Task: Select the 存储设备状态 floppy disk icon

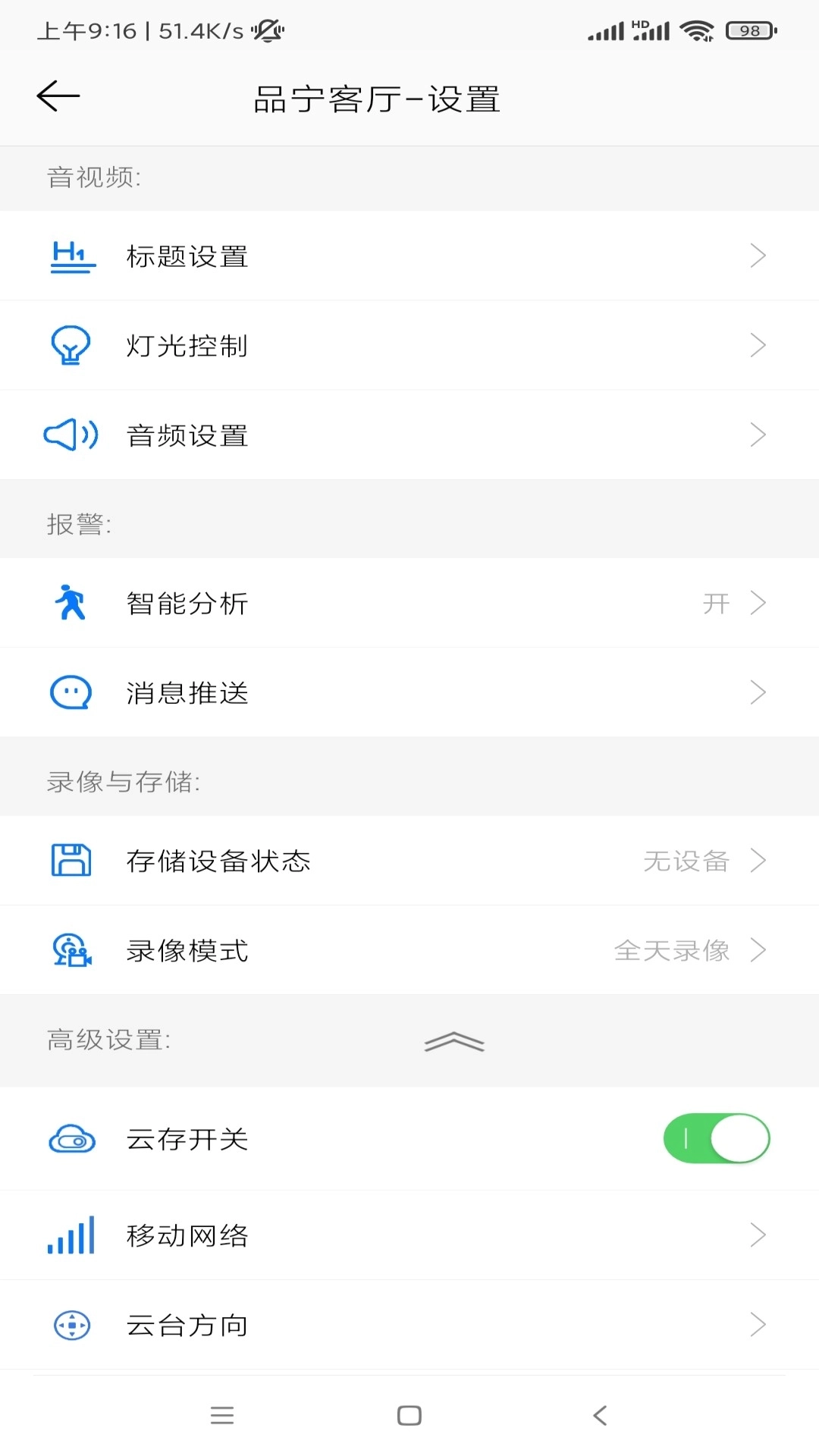Action: pos(71,860)
